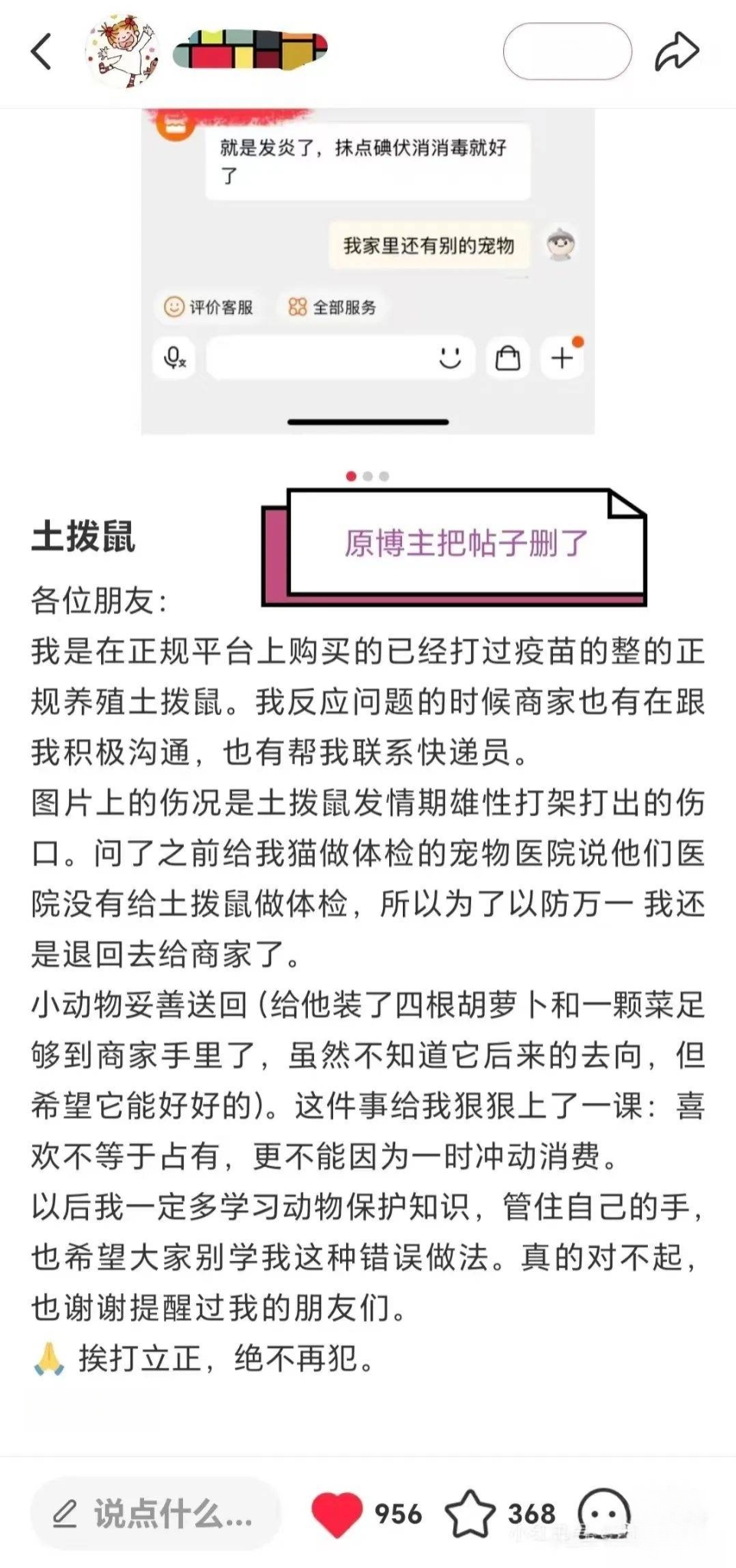Like the post with the red heart
Screen dimensions: 736x1568
coord(337,1514)
